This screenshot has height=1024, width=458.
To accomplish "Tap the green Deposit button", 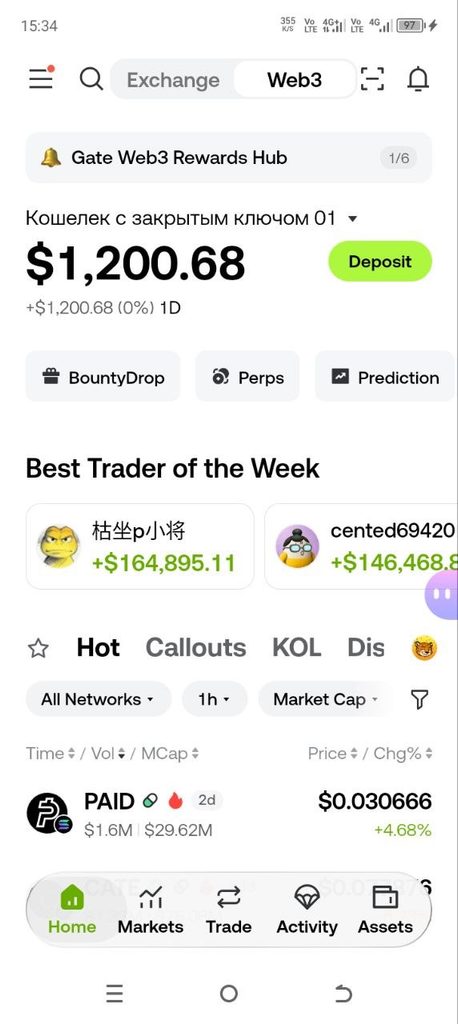I will 380,261.
